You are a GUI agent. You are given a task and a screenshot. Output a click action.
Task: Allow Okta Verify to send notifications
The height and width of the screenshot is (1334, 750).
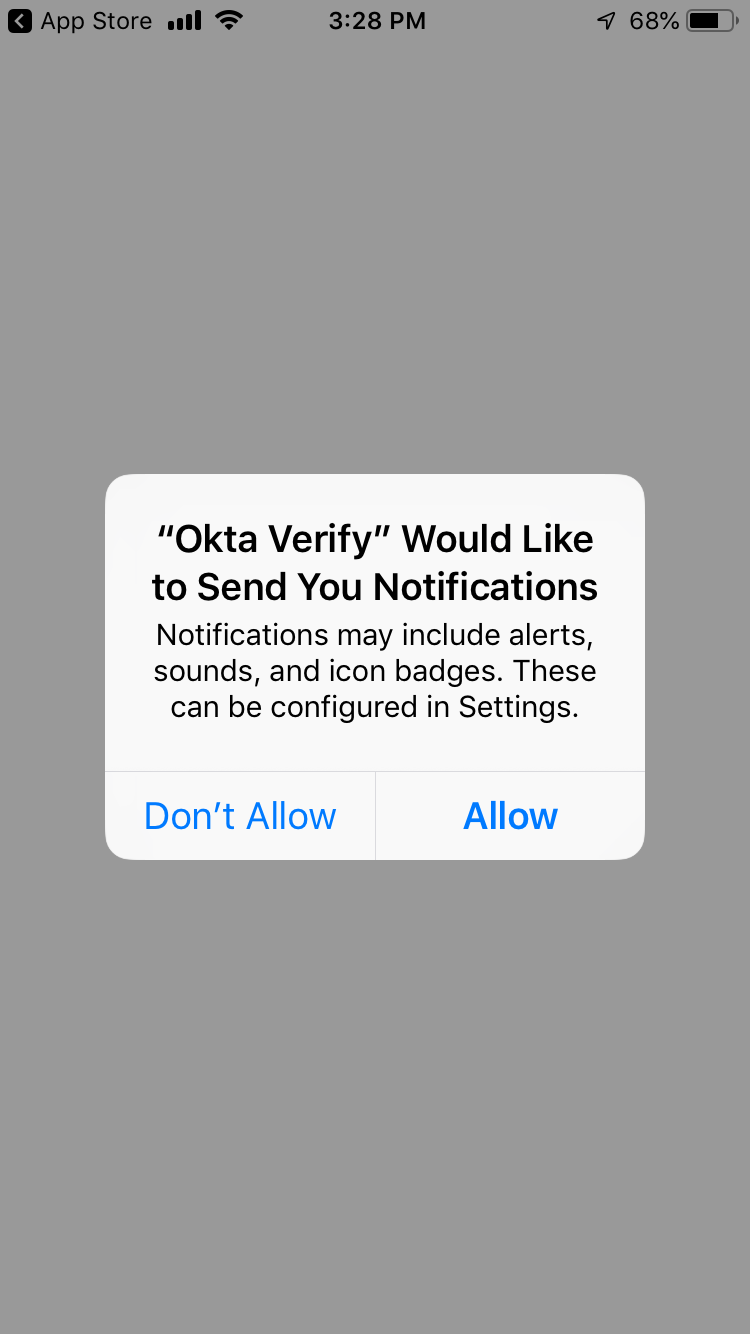tap(510, 816)
